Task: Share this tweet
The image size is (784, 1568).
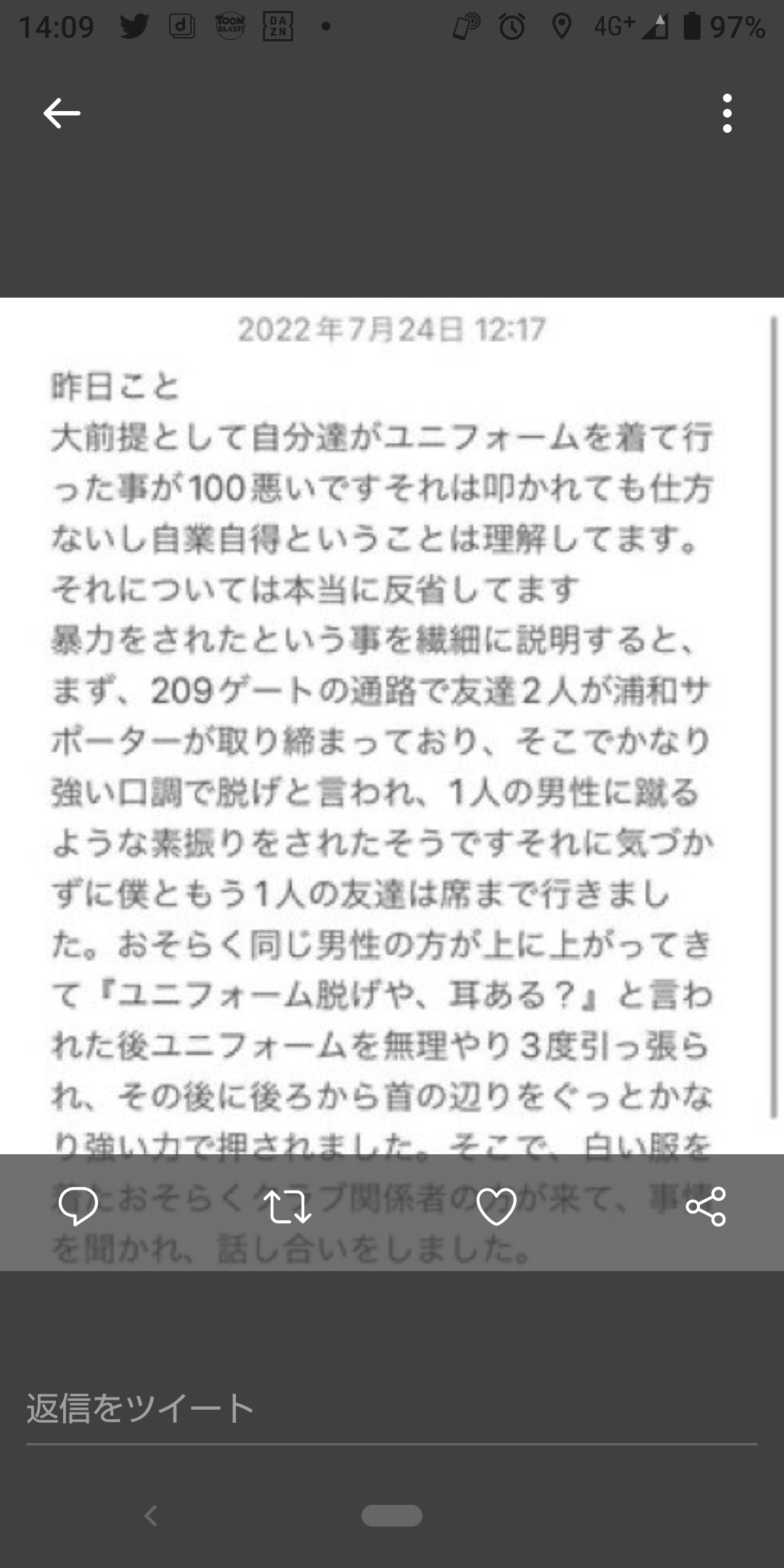Action: pyautogui.click(x=706, y=1207)
